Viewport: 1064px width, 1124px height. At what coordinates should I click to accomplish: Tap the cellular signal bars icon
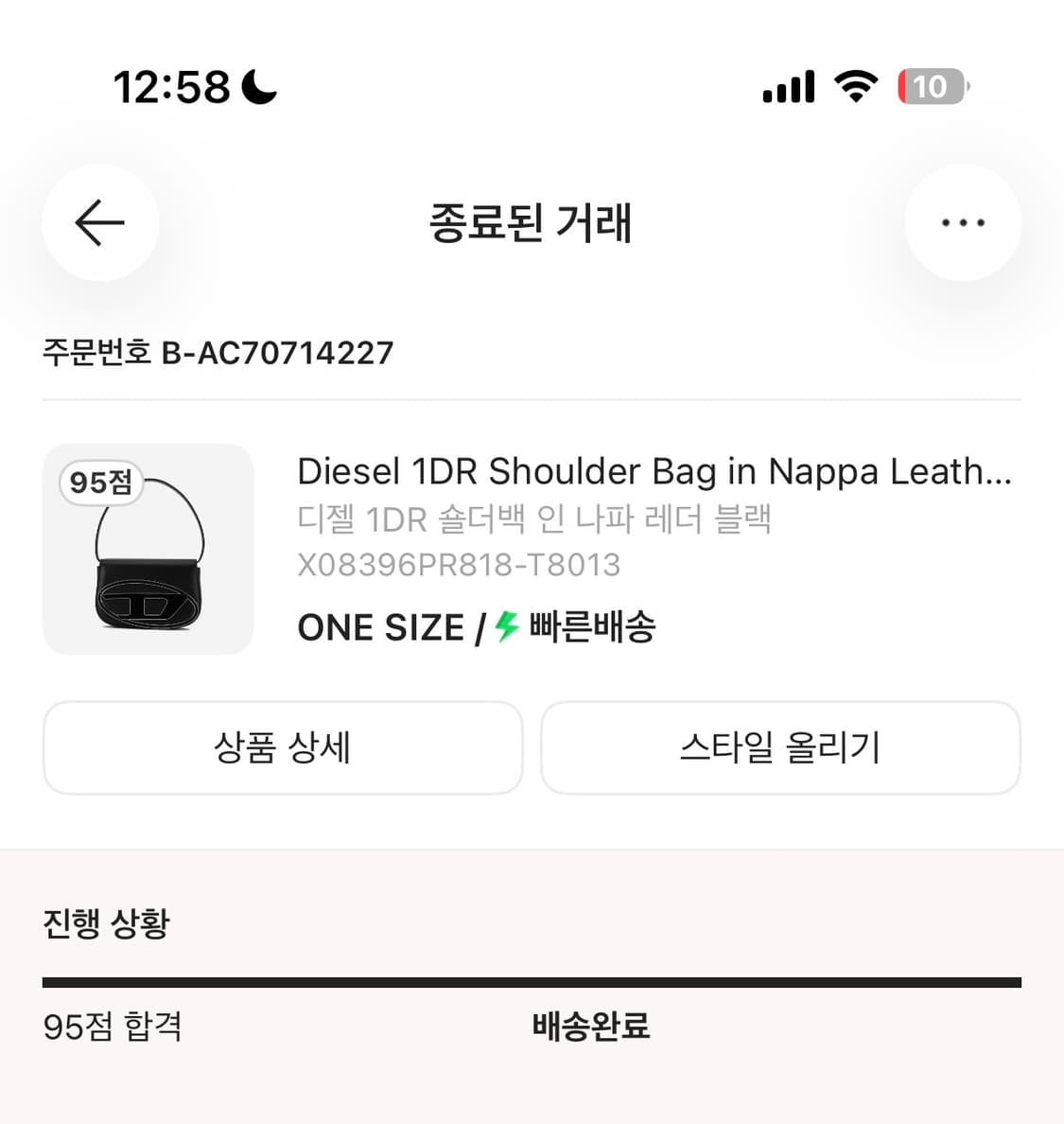(788, 86)
